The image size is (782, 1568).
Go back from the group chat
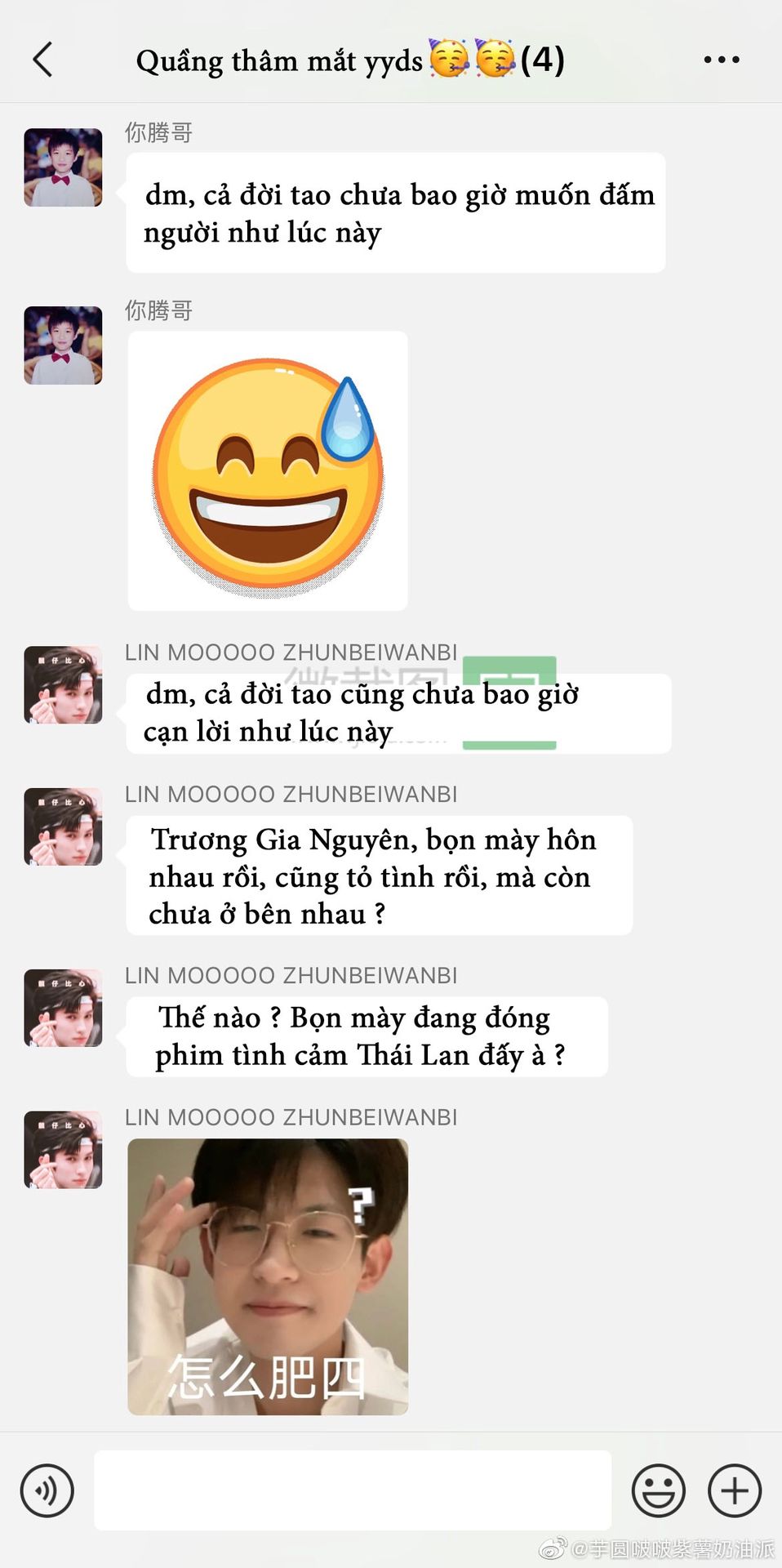click(42, 60)
